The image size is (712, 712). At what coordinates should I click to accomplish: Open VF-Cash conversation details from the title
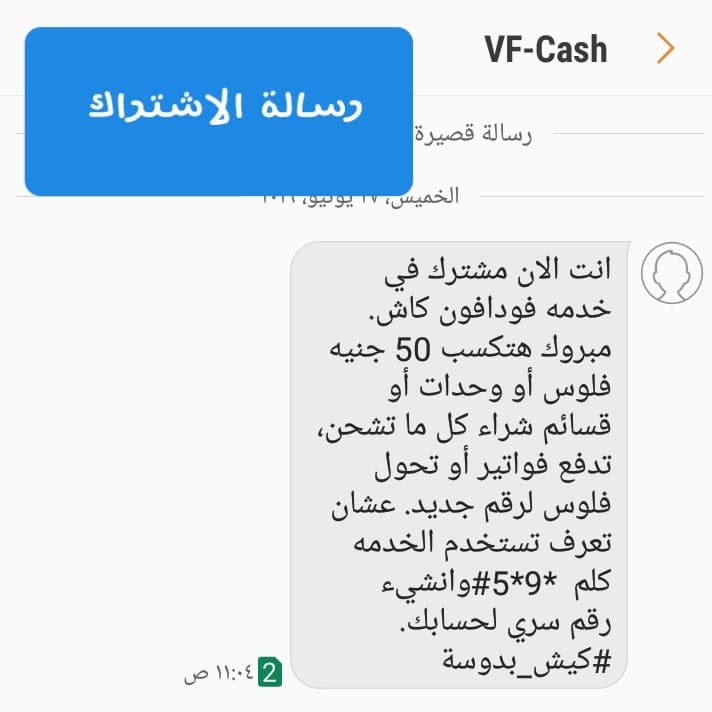click(x=545, y=49)
